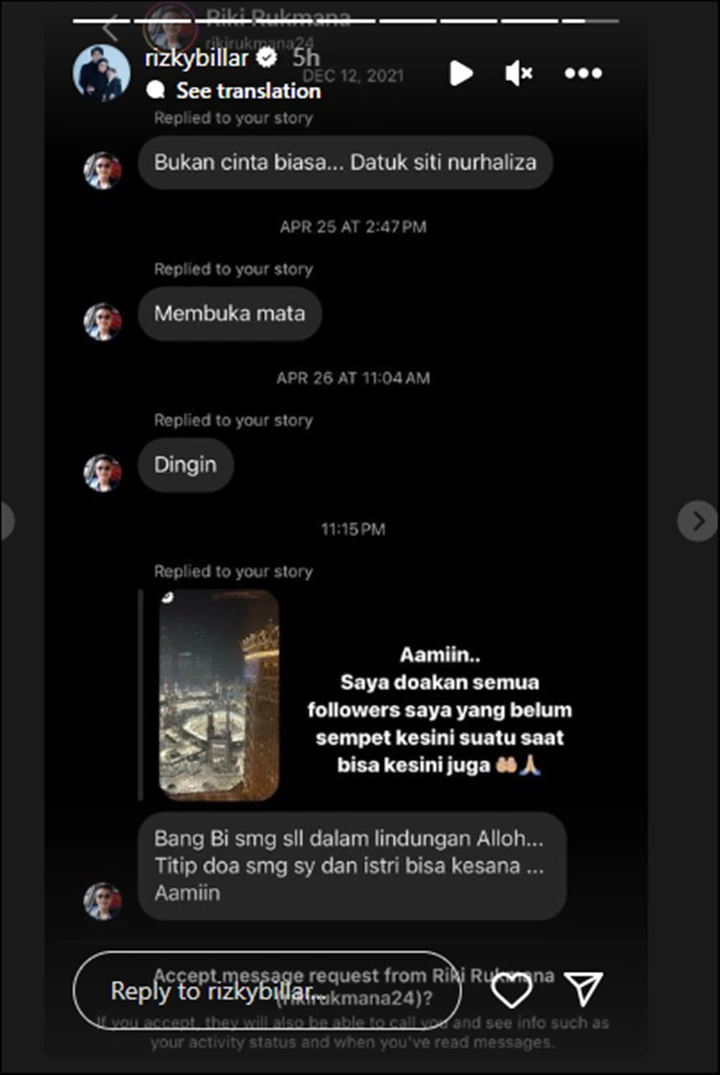The height and width of the screenshot is (1075, 720).
Task: Share the story via paper plane icon
Action: coord(584,990)
